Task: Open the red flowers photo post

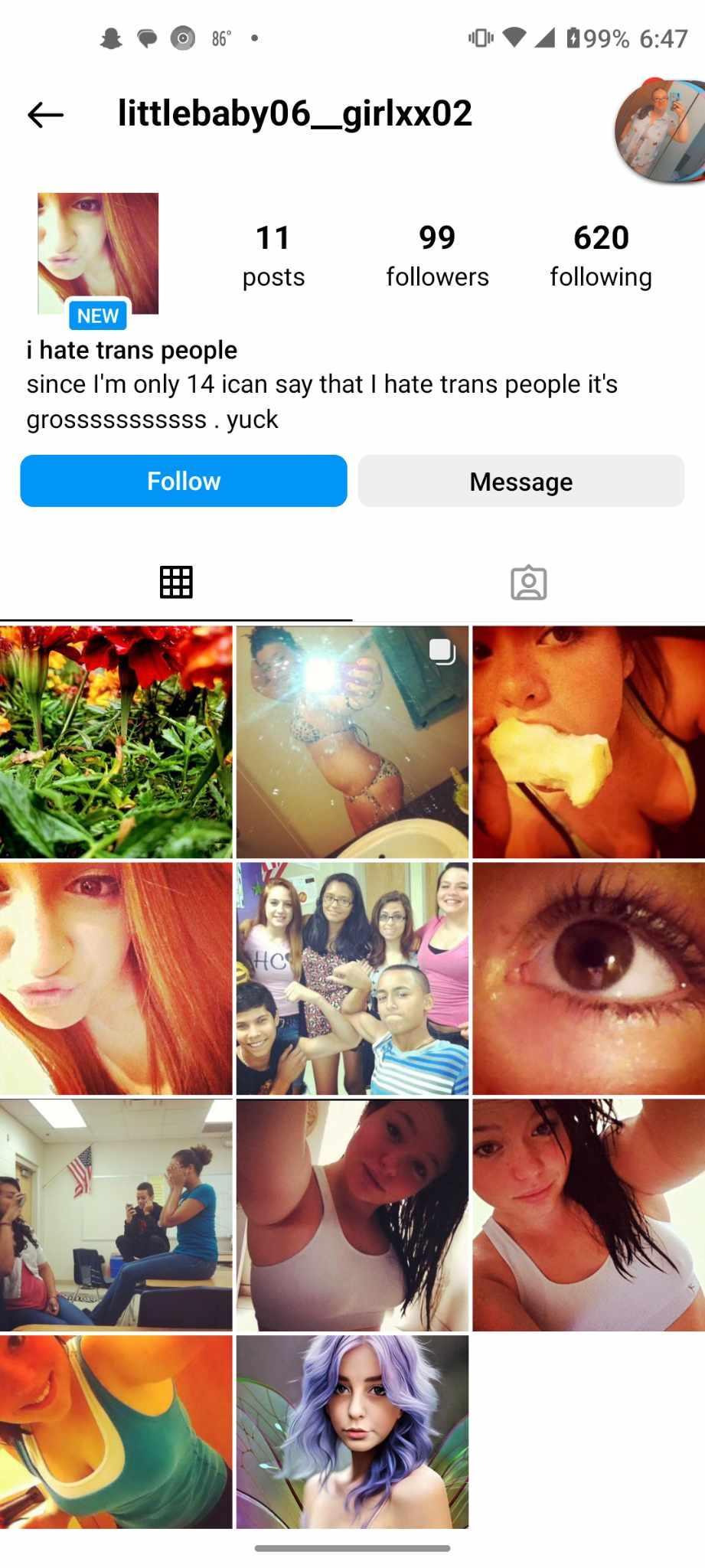Action: 116,742
